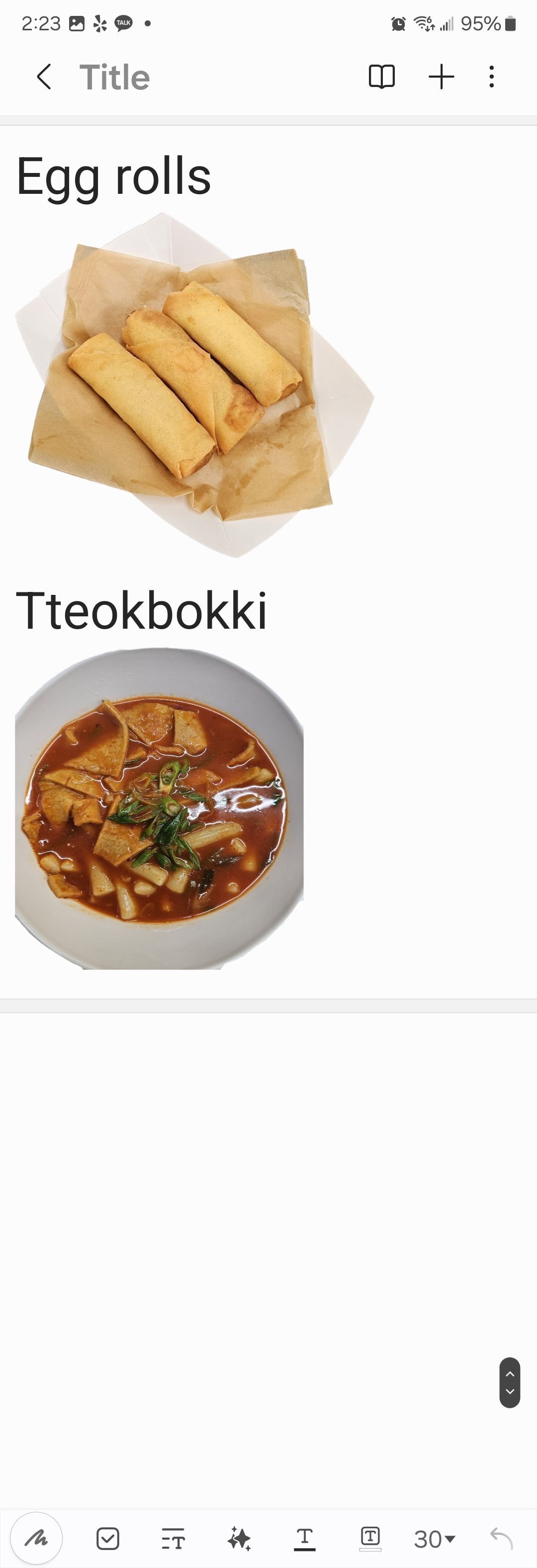Change the text color
Viewport: 537px width, 1568px height.
[x=304, y=1538]
